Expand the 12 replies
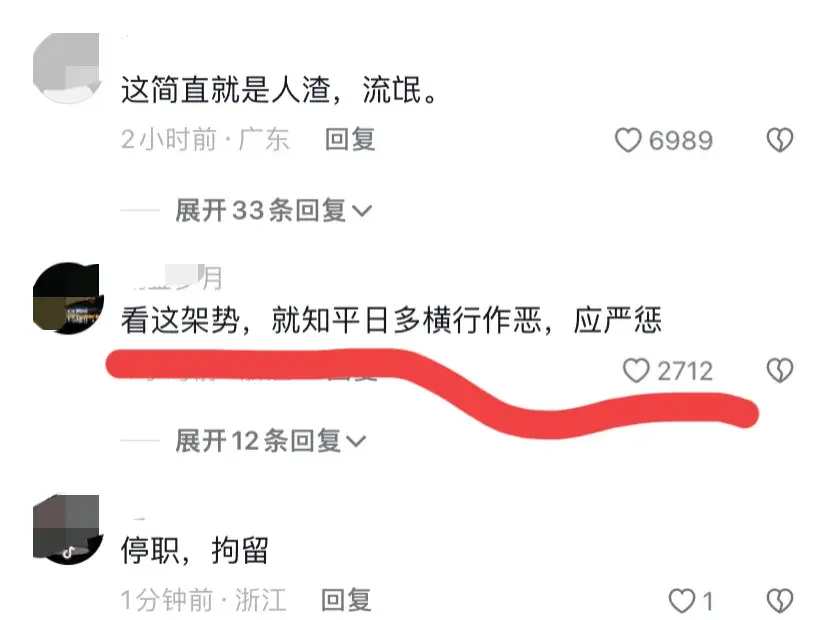This screenshot has width=828, height=620. (x=272, y=440)
